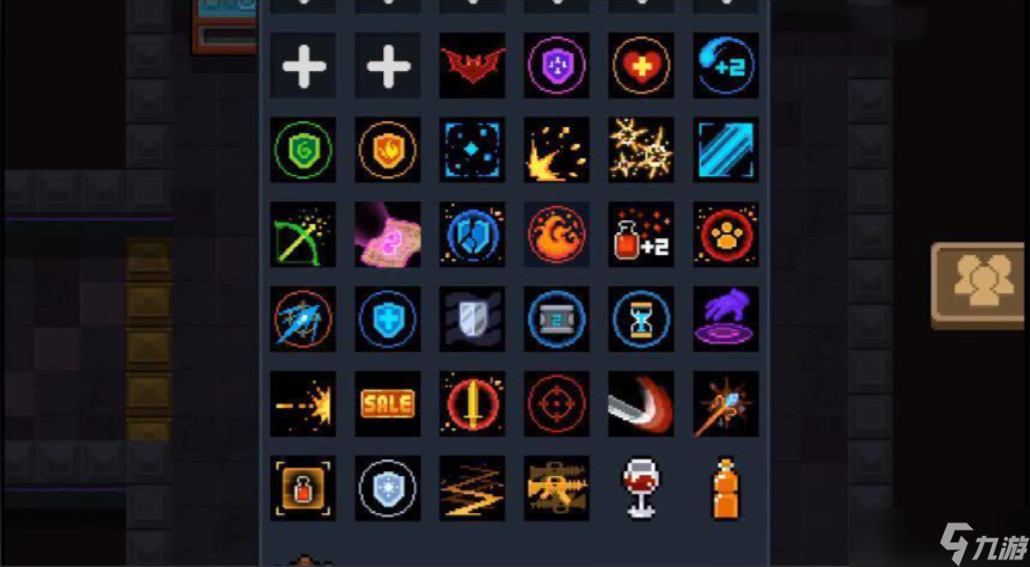Select the orange bottle item icon

tap(725, 488)
